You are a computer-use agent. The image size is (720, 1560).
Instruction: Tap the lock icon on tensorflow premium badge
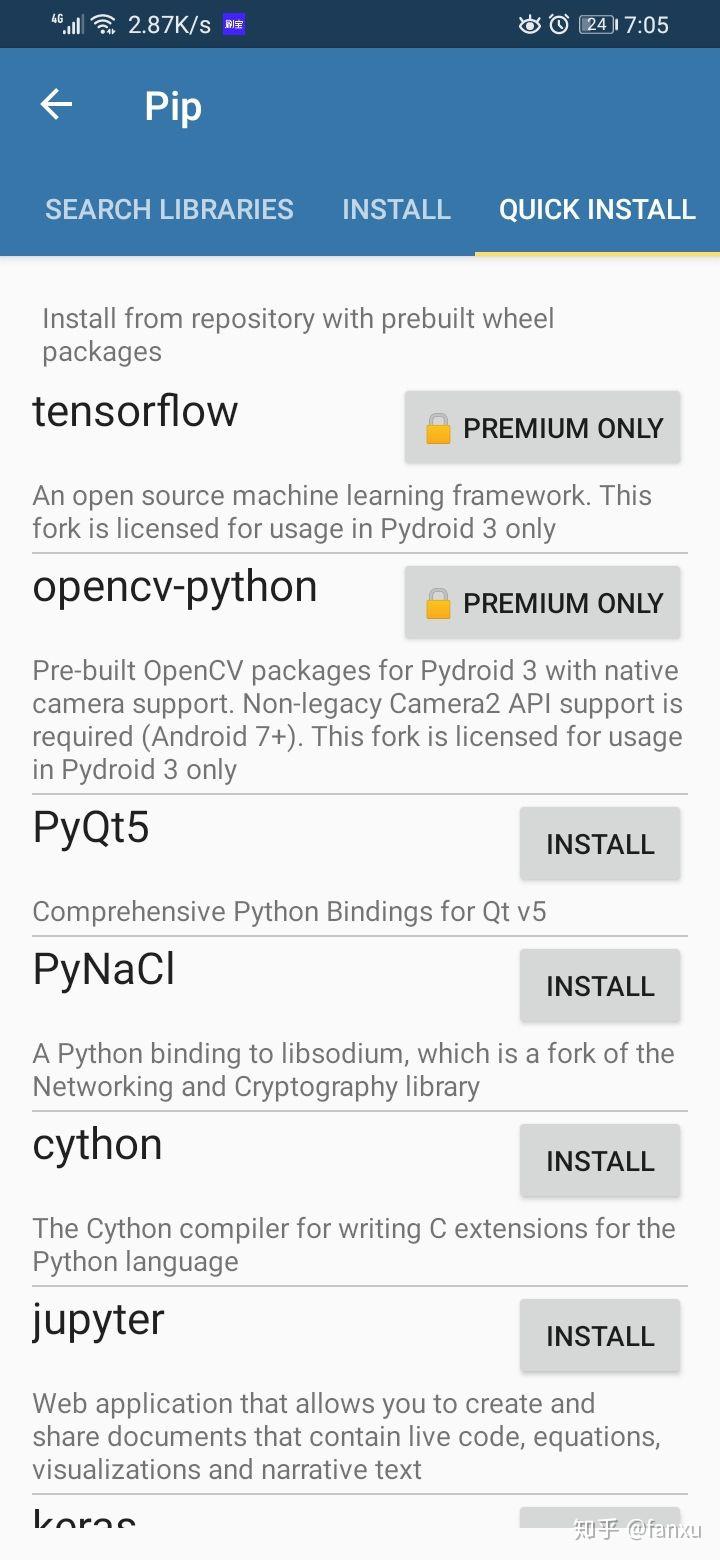(438, 427)
